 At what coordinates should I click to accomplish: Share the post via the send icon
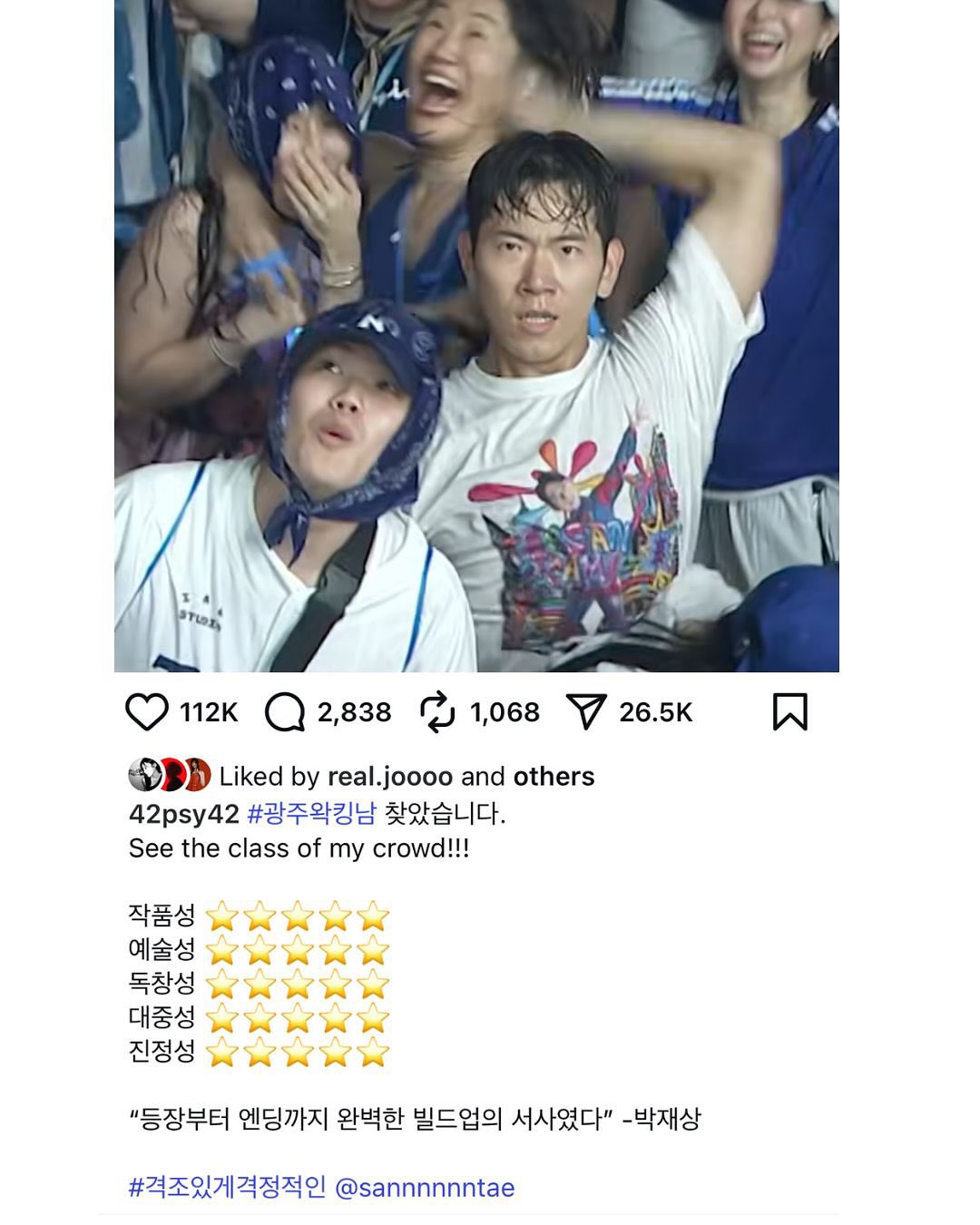pos(586,712)
